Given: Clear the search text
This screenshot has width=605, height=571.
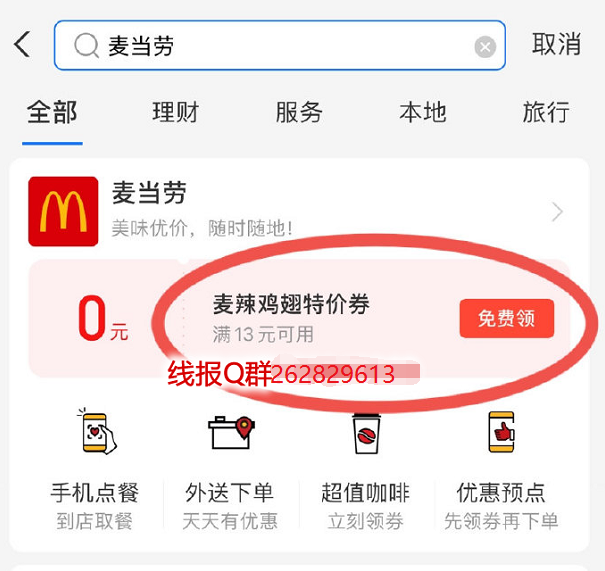Looking at the screenshot, I should [484, 47].
